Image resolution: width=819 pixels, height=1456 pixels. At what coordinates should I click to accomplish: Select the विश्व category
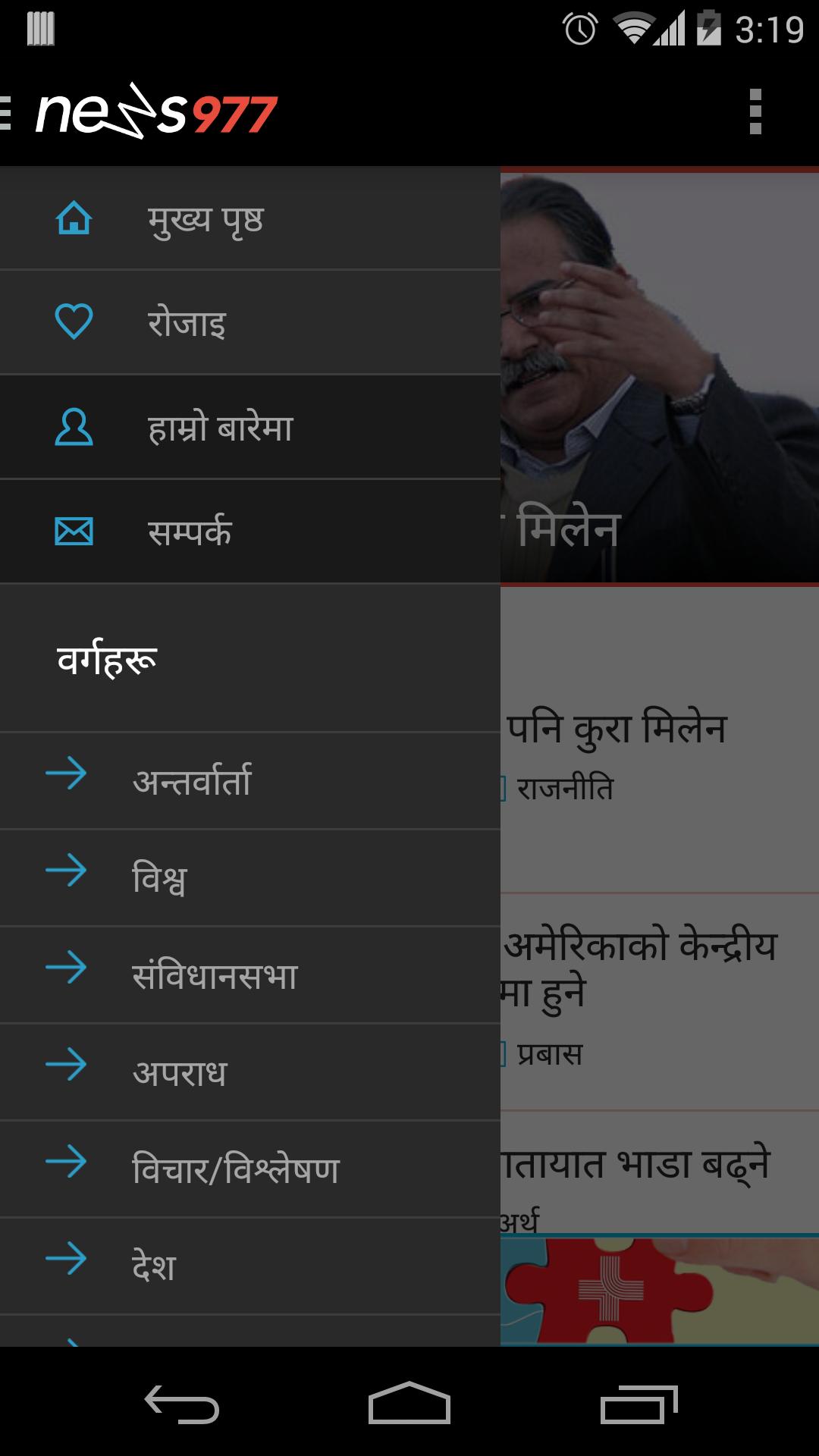pos(249,878)
